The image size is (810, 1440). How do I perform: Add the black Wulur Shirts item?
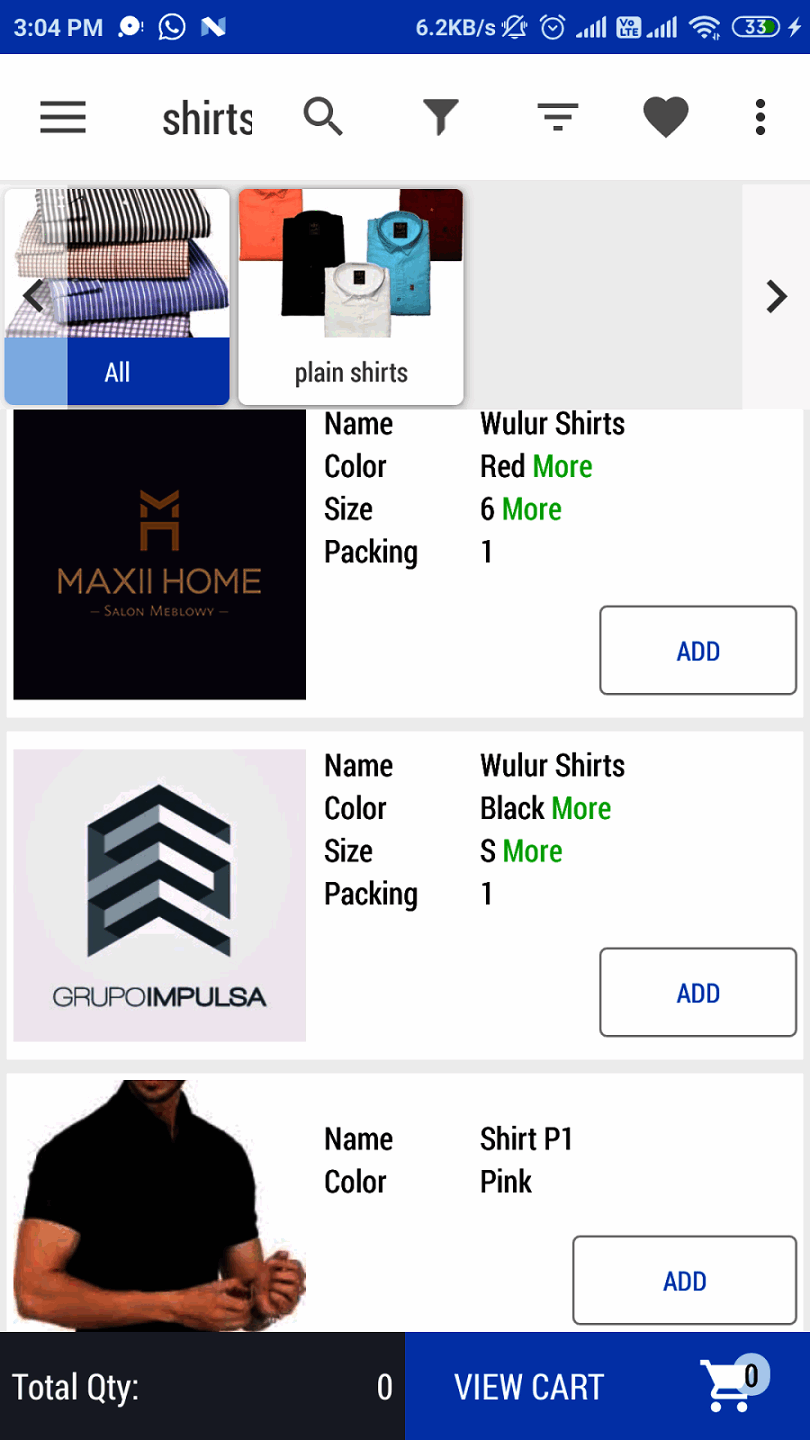click(697, 993)
